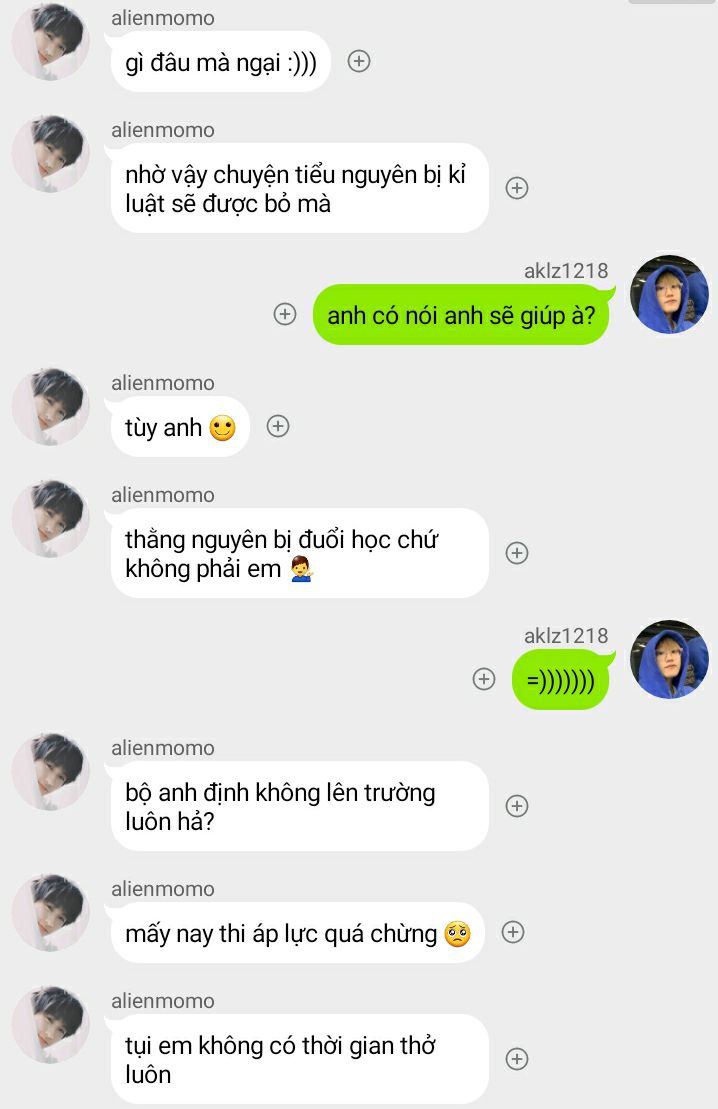Open the plus next to "mấy nay thi áp lực"

tap(512, 932)
